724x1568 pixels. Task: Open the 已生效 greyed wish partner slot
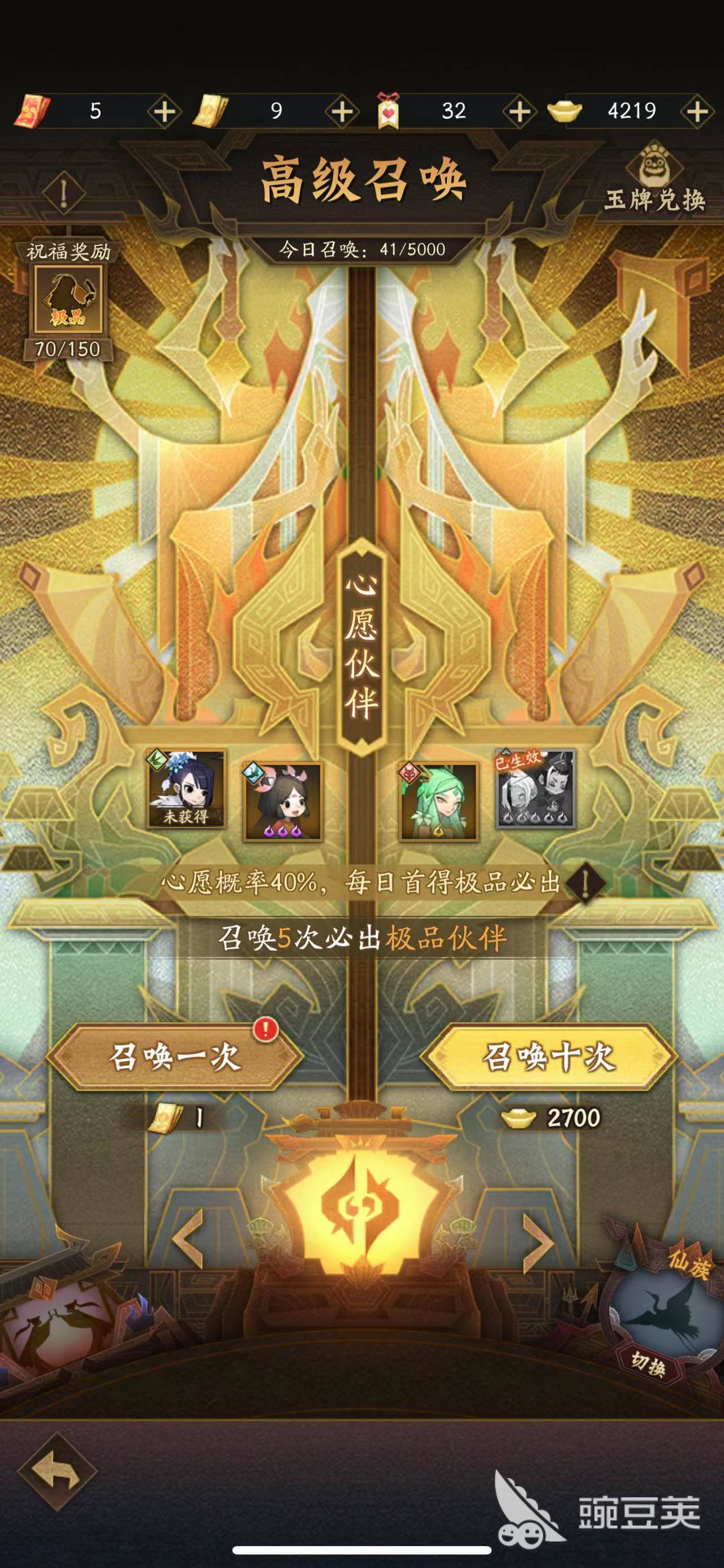tap(535, 789)
